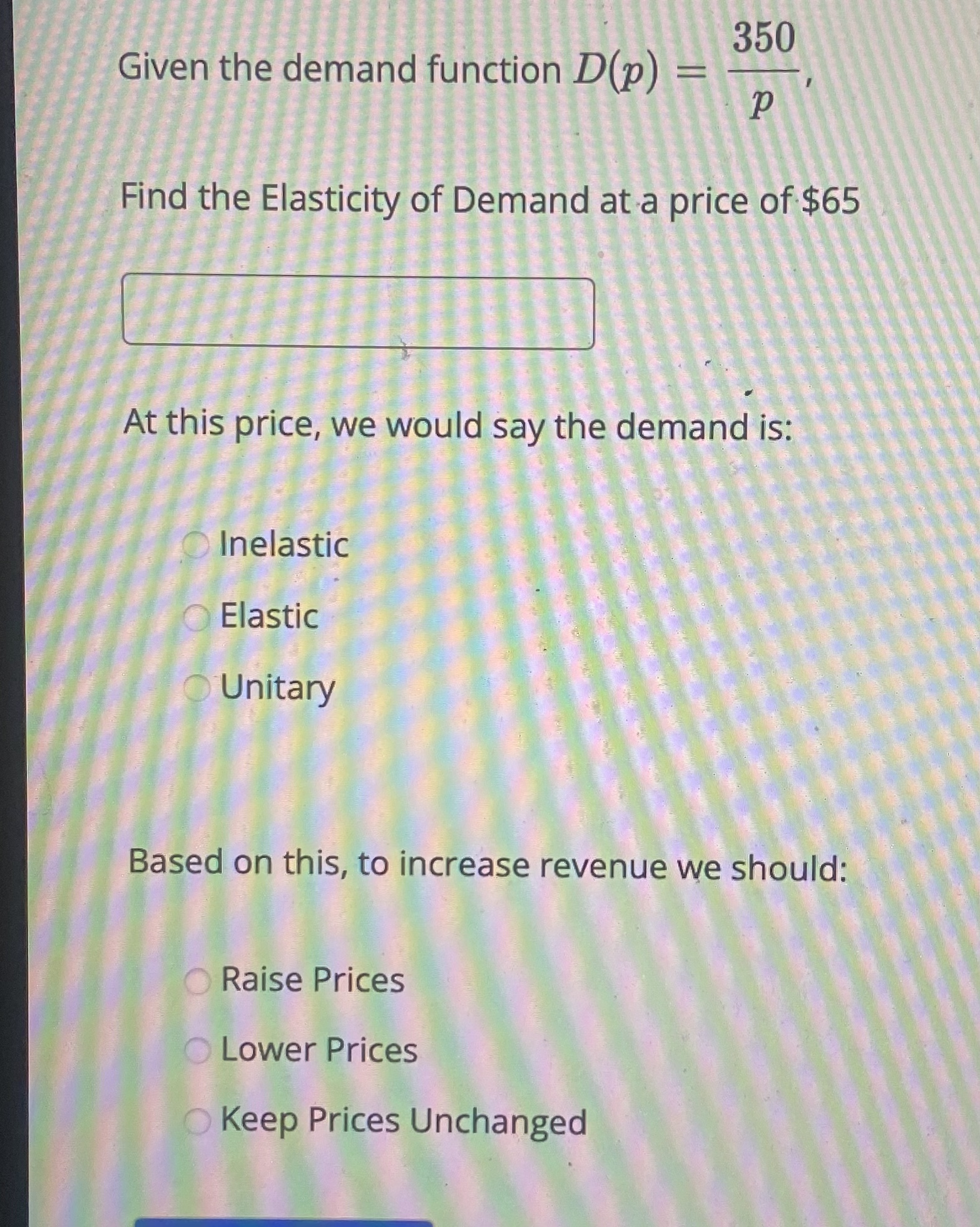Screen dimensions: 980x1227
Task: Mark demand as Elastic for this price
Action: (198, 617)
